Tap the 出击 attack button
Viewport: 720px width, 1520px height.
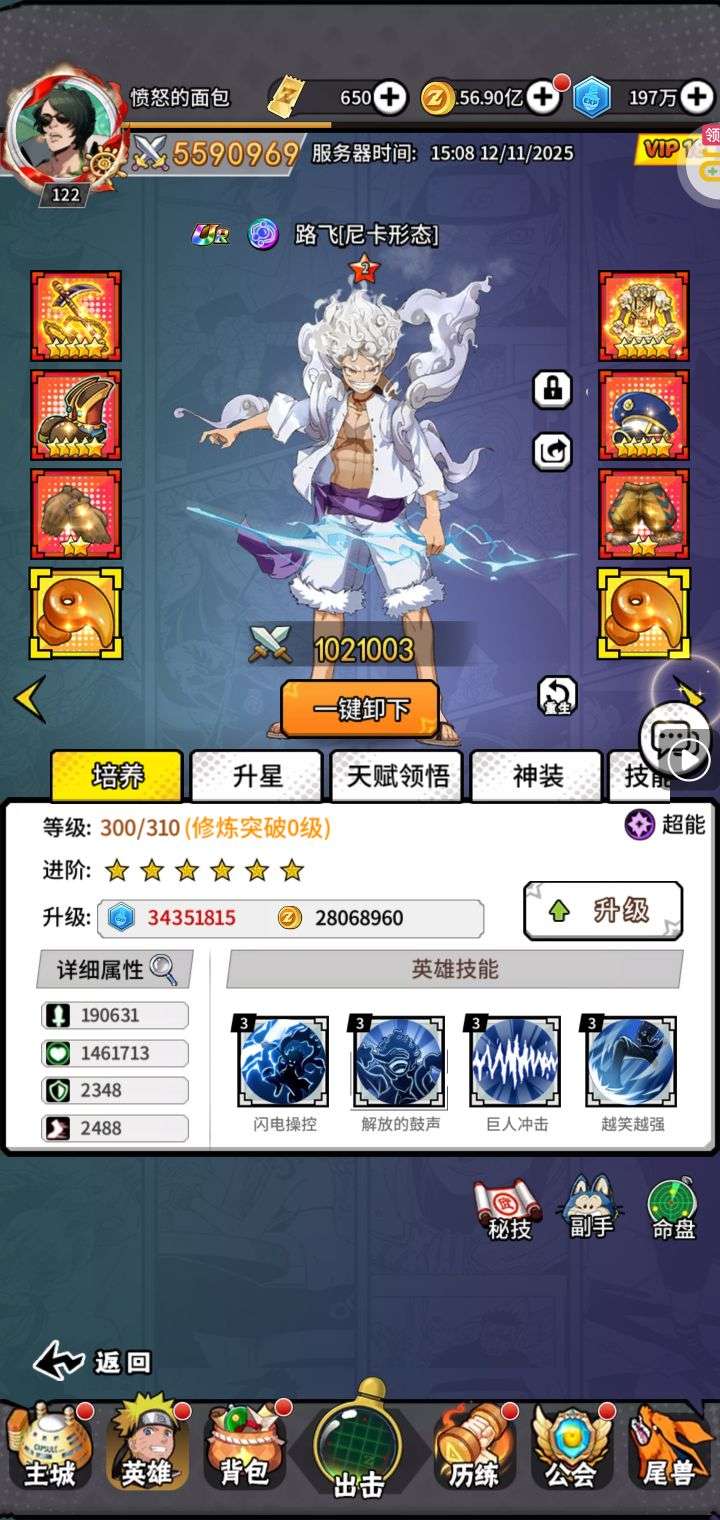359,1445
